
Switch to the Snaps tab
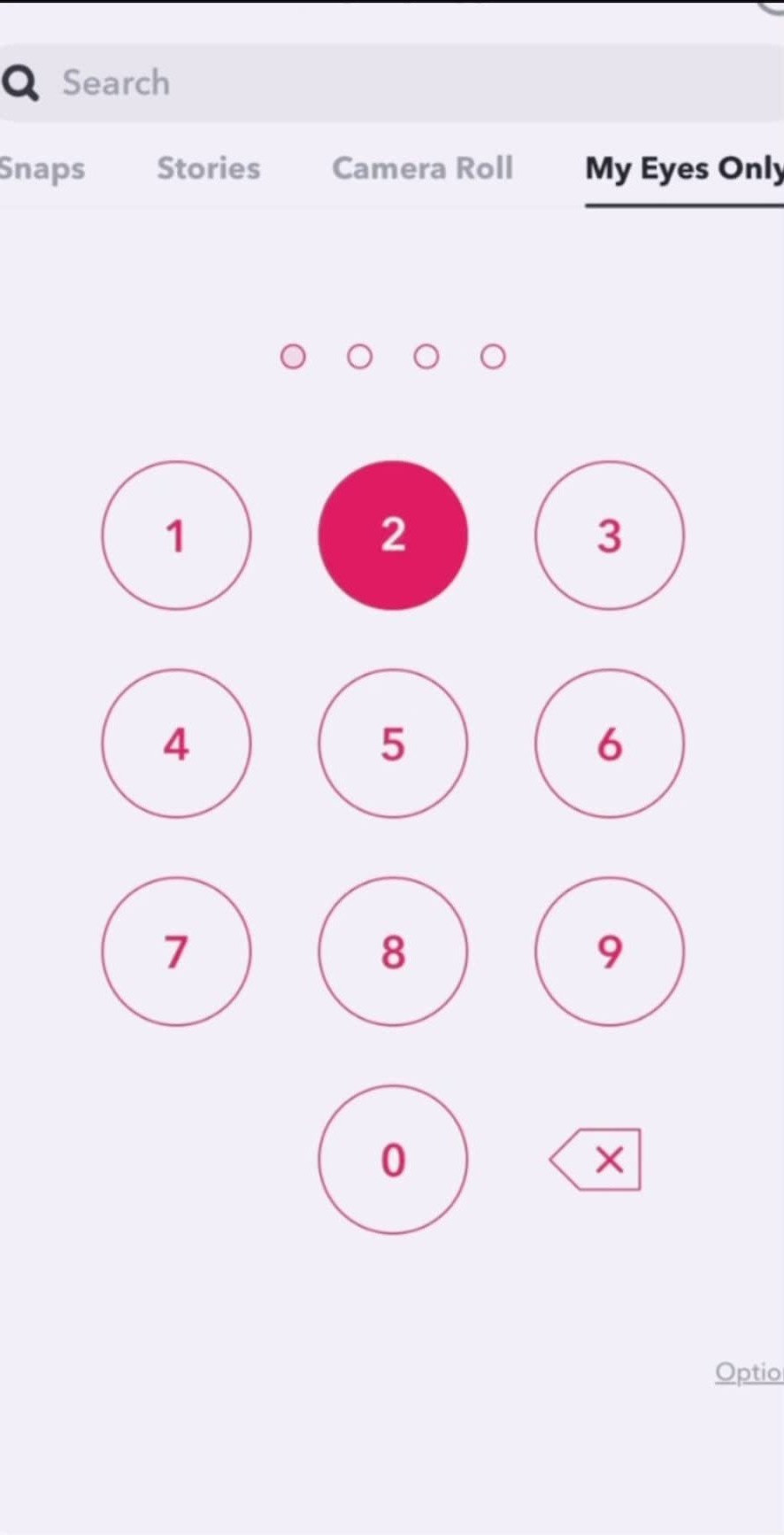click(41, 168)
